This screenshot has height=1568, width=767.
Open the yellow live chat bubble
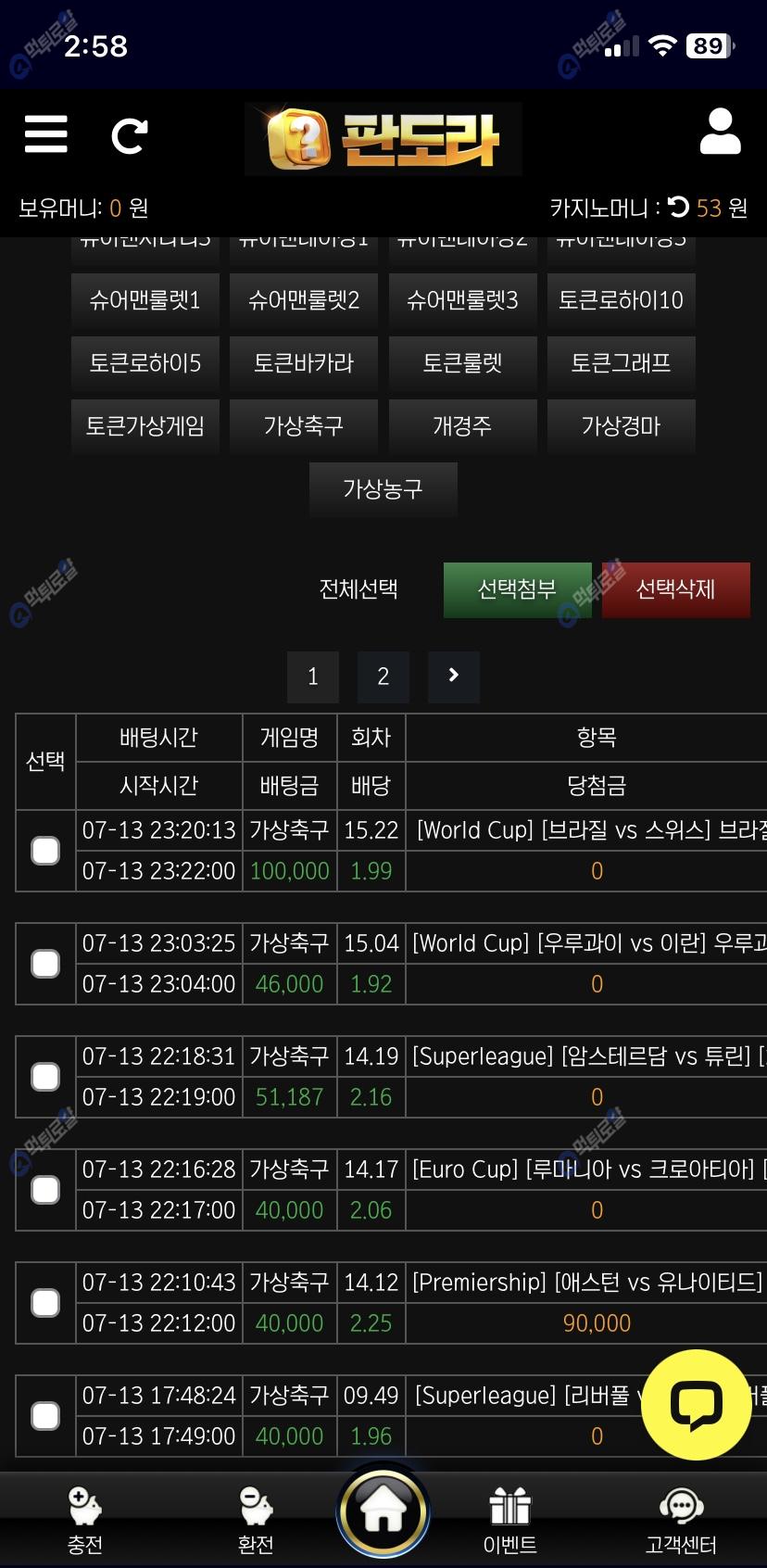coord(697,1405)
